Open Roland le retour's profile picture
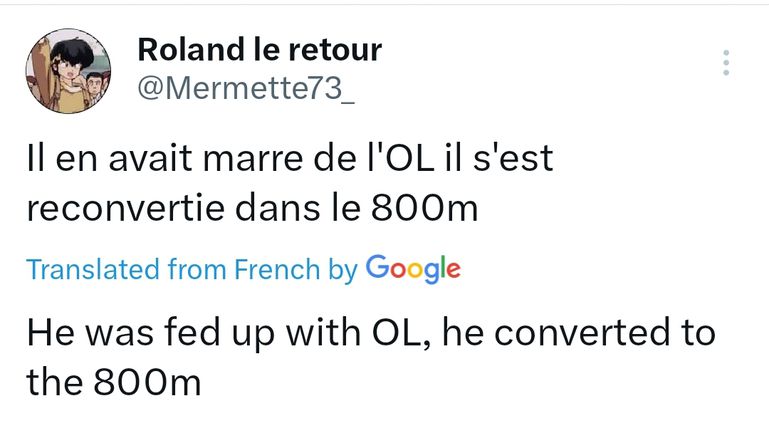The height and width of the screenshot is (433, 769). (68, 71)
